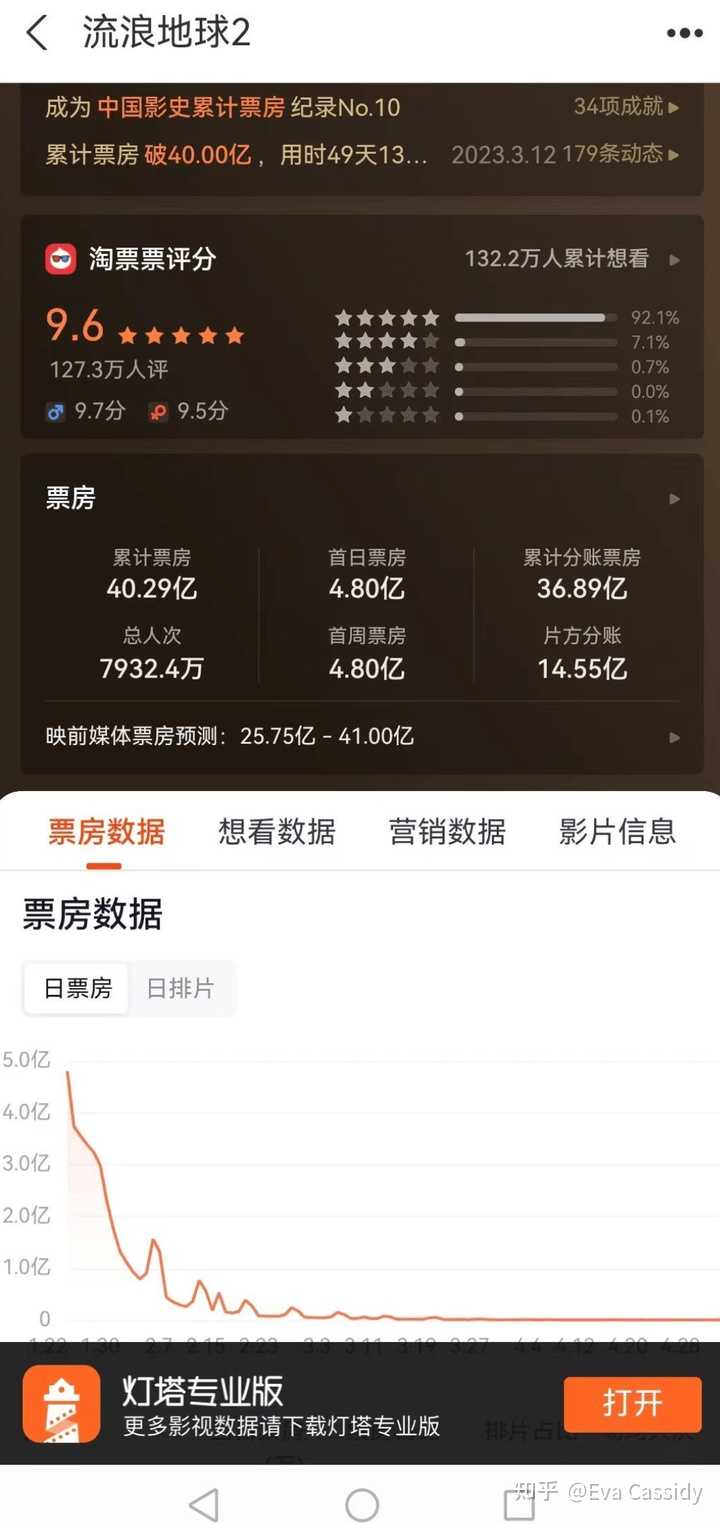Go back using the top-left arrow

[x=37, y=33]
